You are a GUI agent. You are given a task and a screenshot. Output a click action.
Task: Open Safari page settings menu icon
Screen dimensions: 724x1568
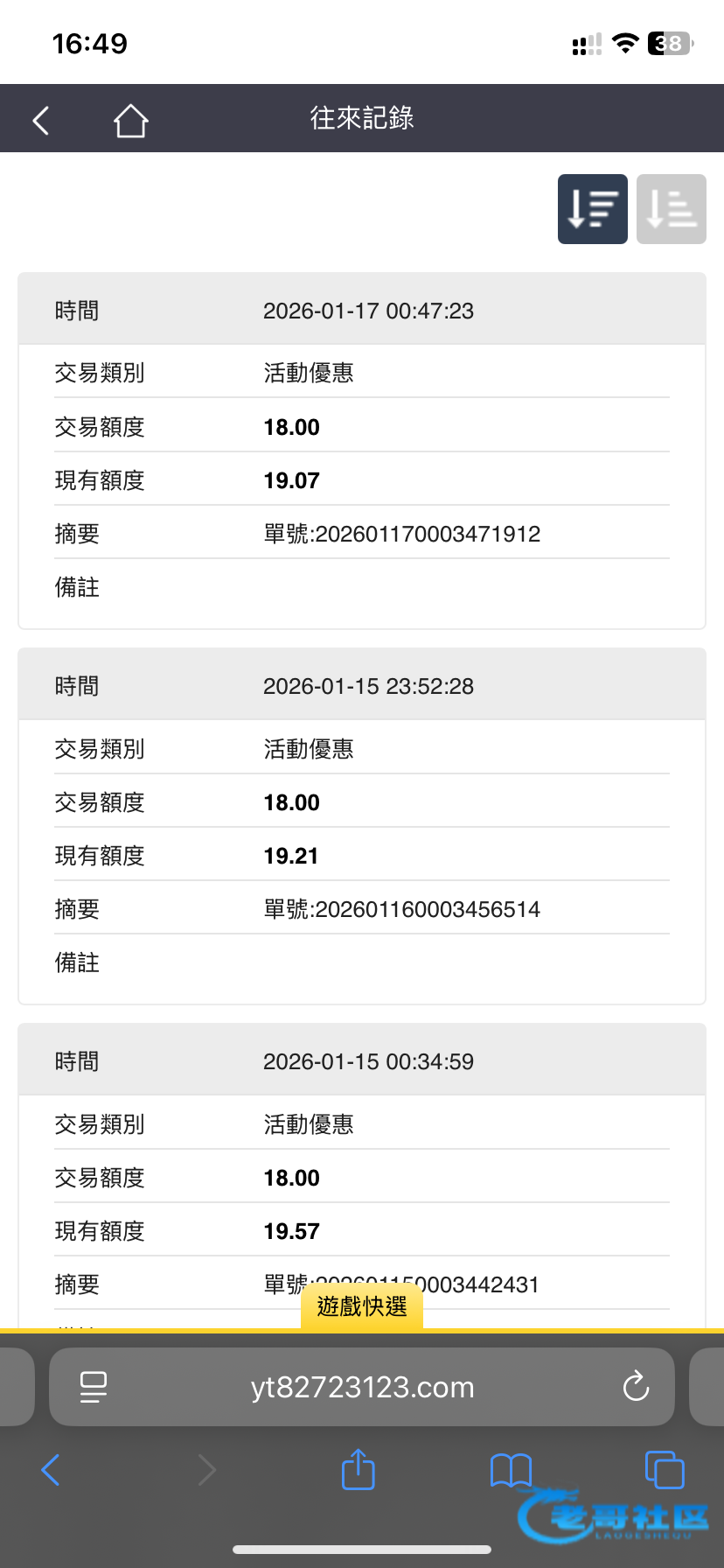(x=94, y=1387)
